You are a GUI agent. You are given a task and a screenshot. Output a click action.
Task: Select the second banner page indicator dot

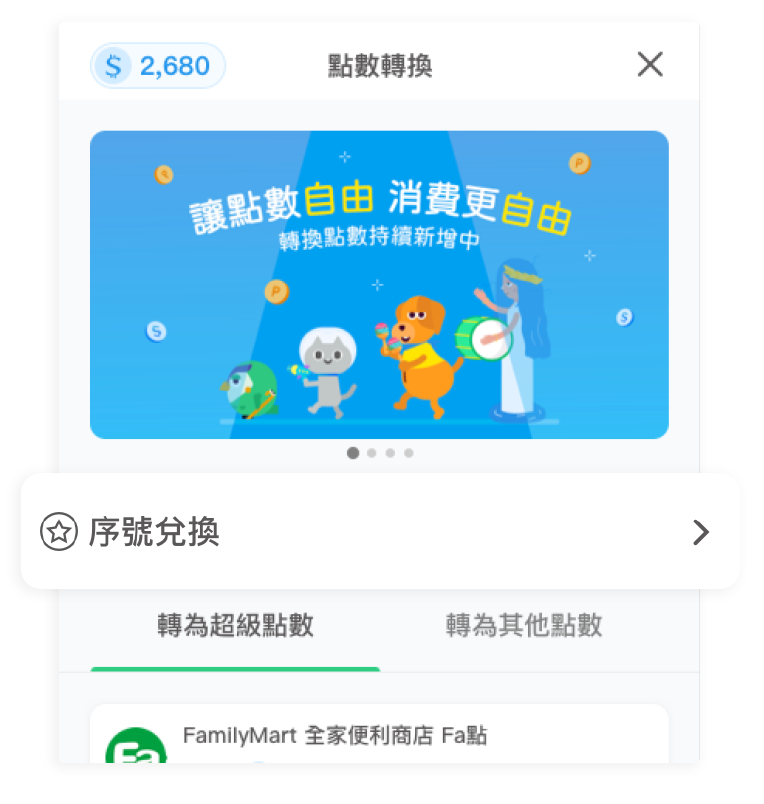372,453
